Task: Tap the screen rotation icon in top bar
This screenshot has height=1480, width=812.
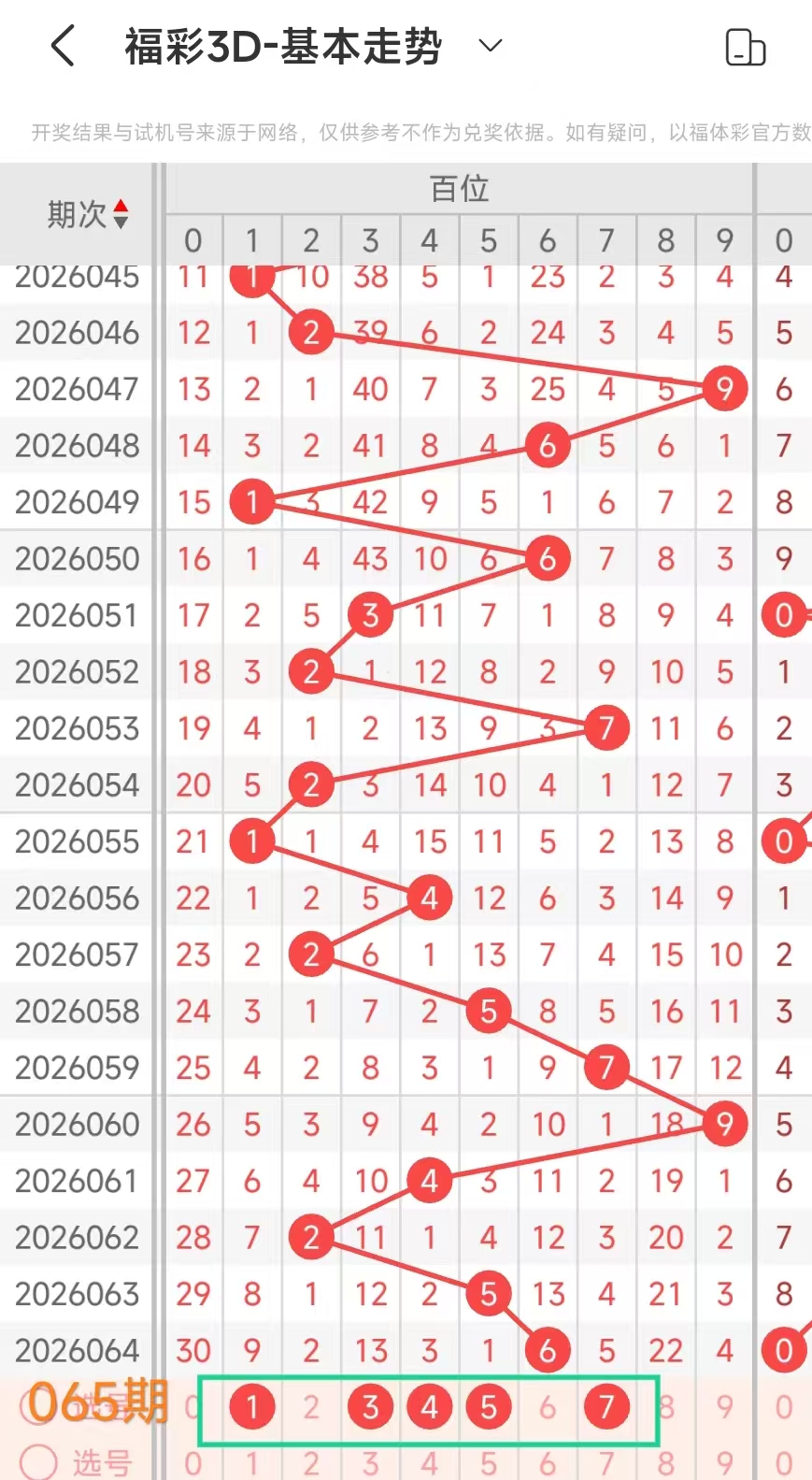Action: point(745,47)
